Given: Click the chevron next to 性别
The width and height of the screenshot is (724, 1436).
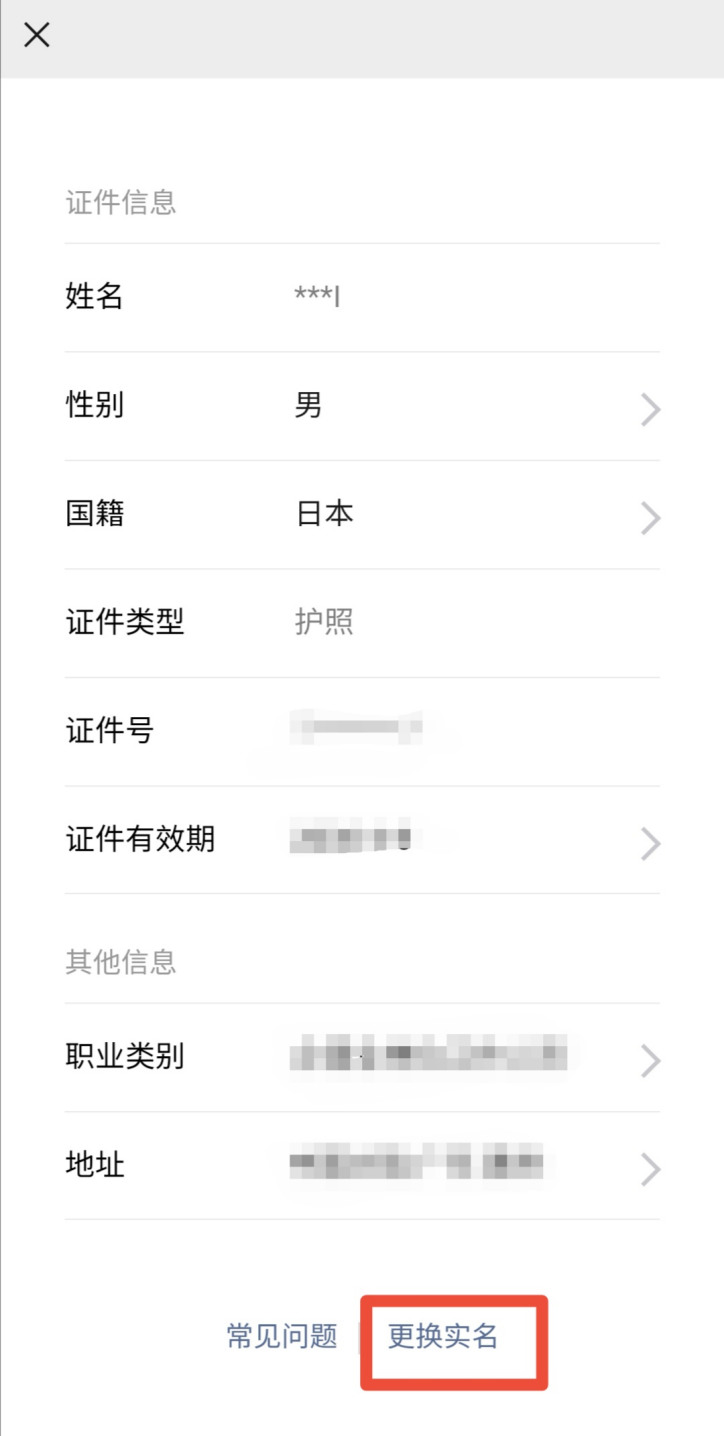Looking at the screenshot, I should (x=651, y=409).
